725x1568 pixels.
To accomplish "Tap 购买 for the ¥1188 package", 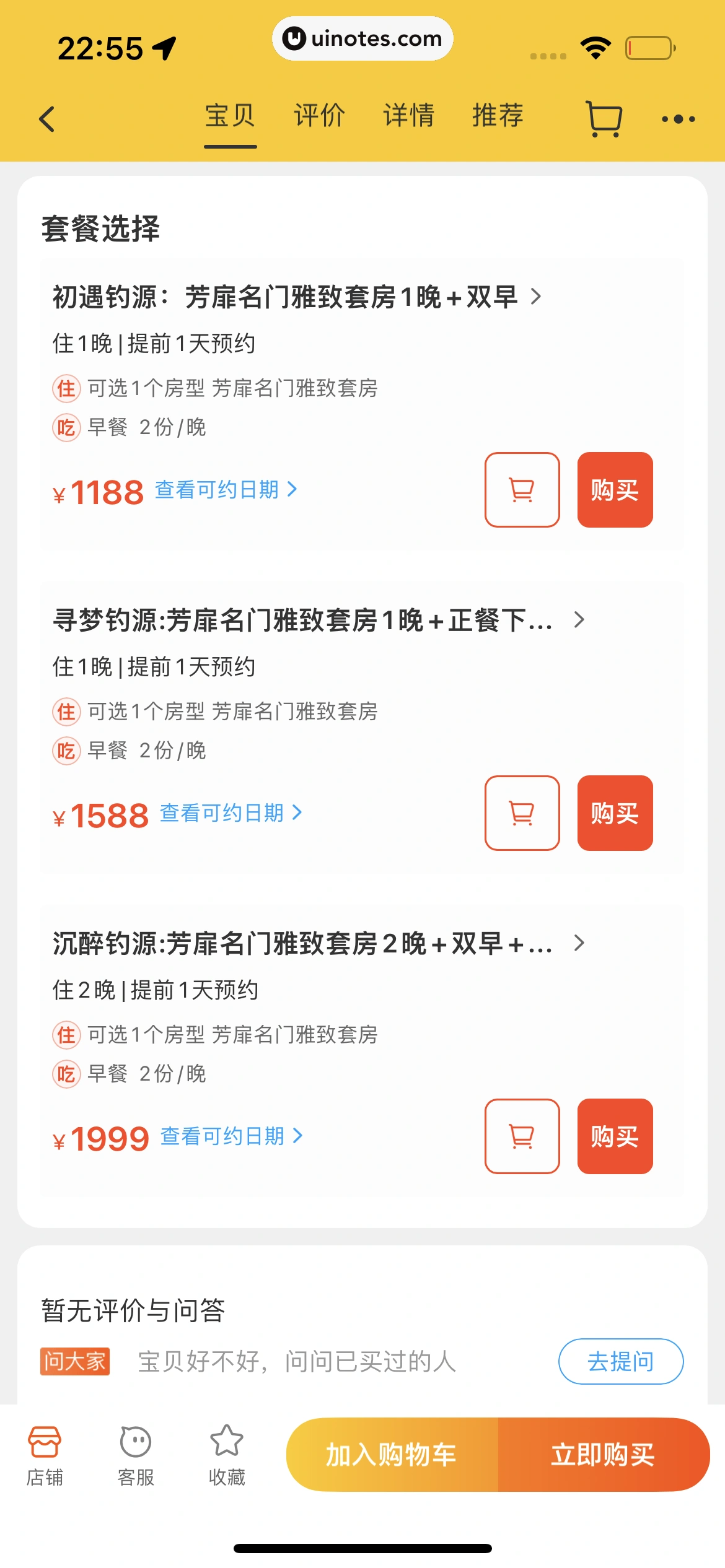I will click(x=615, y=490).
